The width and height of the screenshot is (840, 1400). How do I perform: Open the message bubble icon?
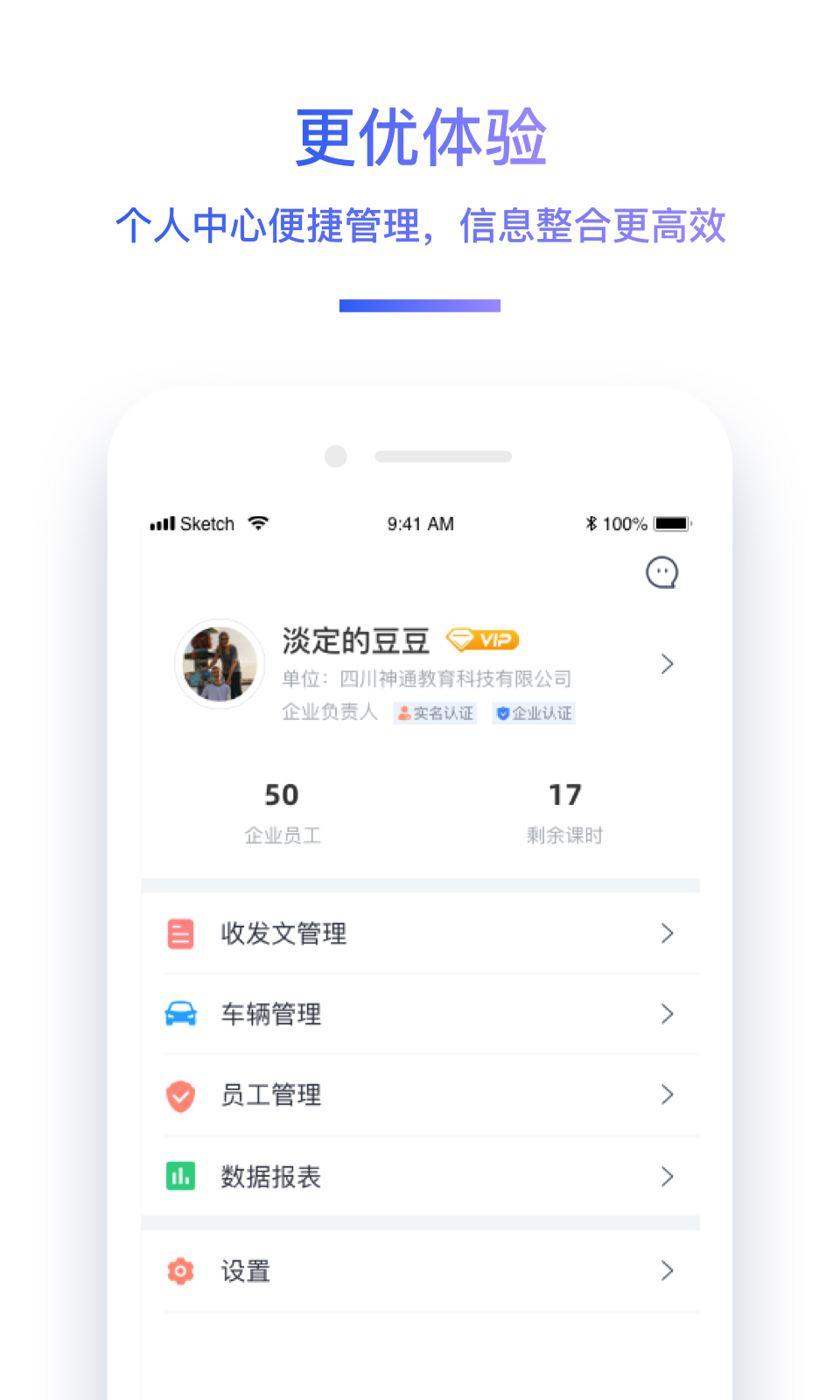[x=663, y=573]
